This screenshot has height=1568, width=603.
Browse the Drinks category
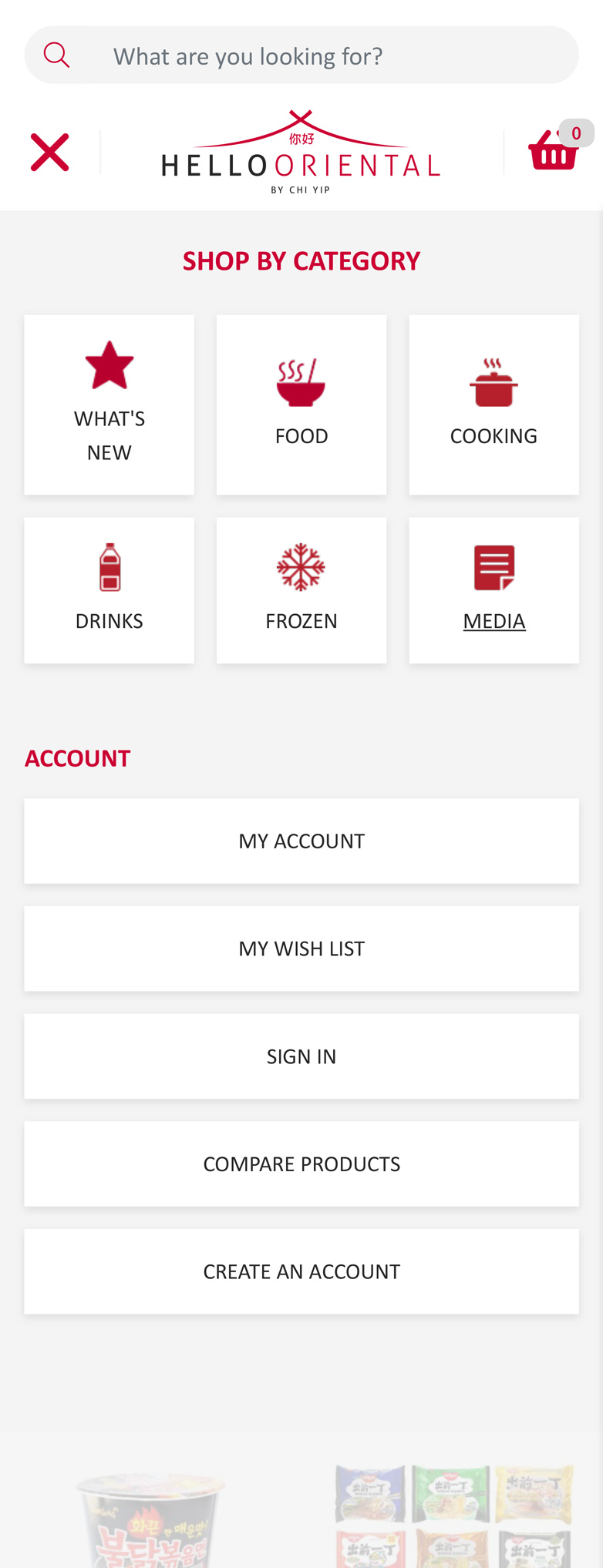click(109, 590)
